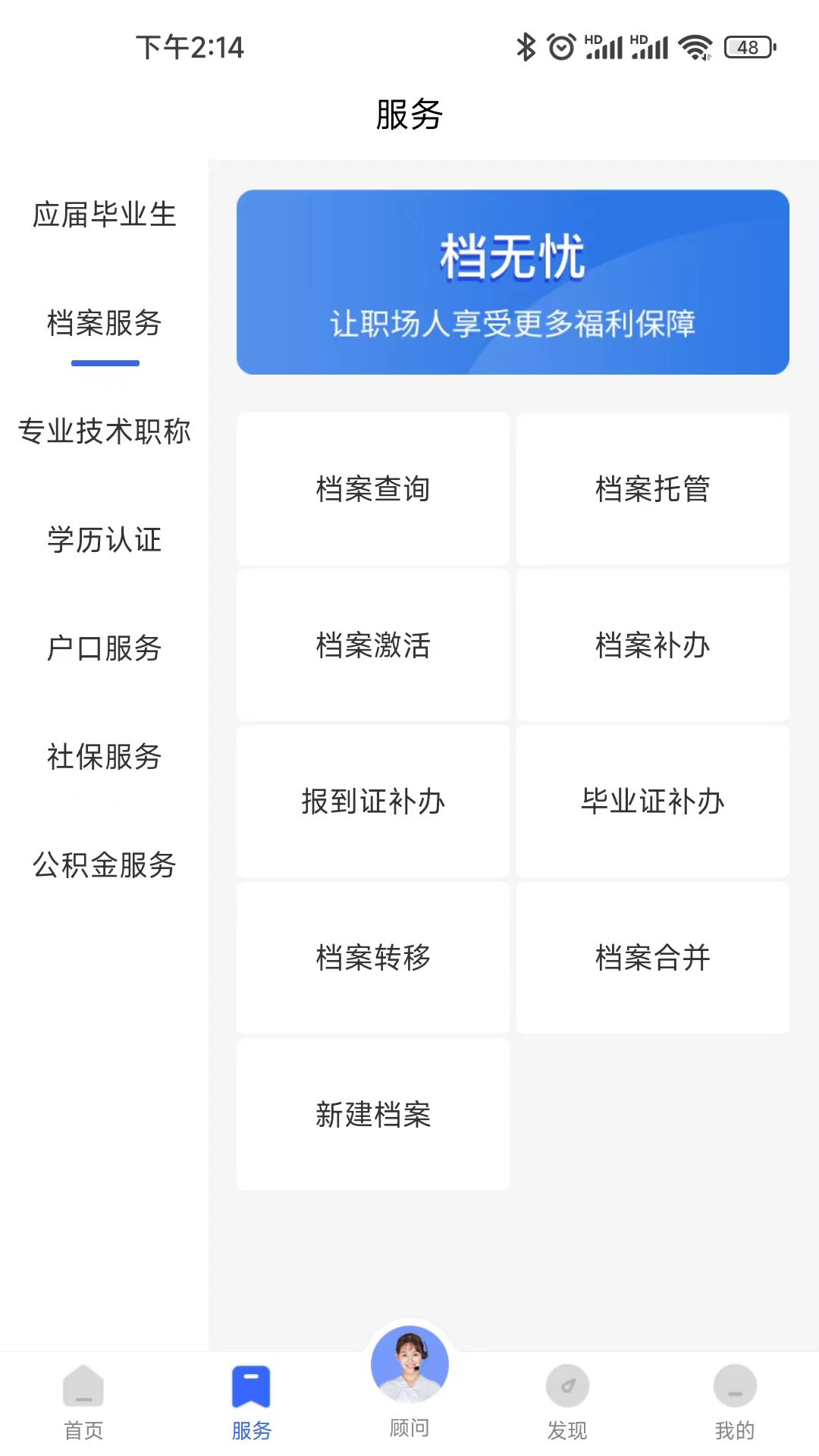Image resolution: width=819 pixels, height=1456 pixels.
Task: Open the 学历认证 category
Action: tap(105, 541)
